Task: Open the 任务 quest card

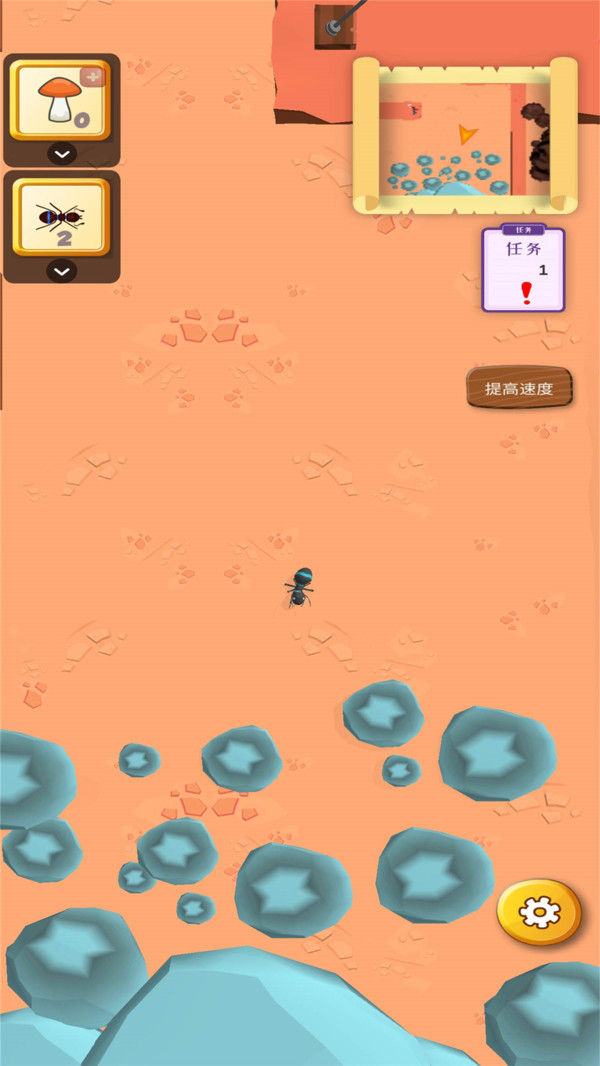Action: (x=523, y=270)
